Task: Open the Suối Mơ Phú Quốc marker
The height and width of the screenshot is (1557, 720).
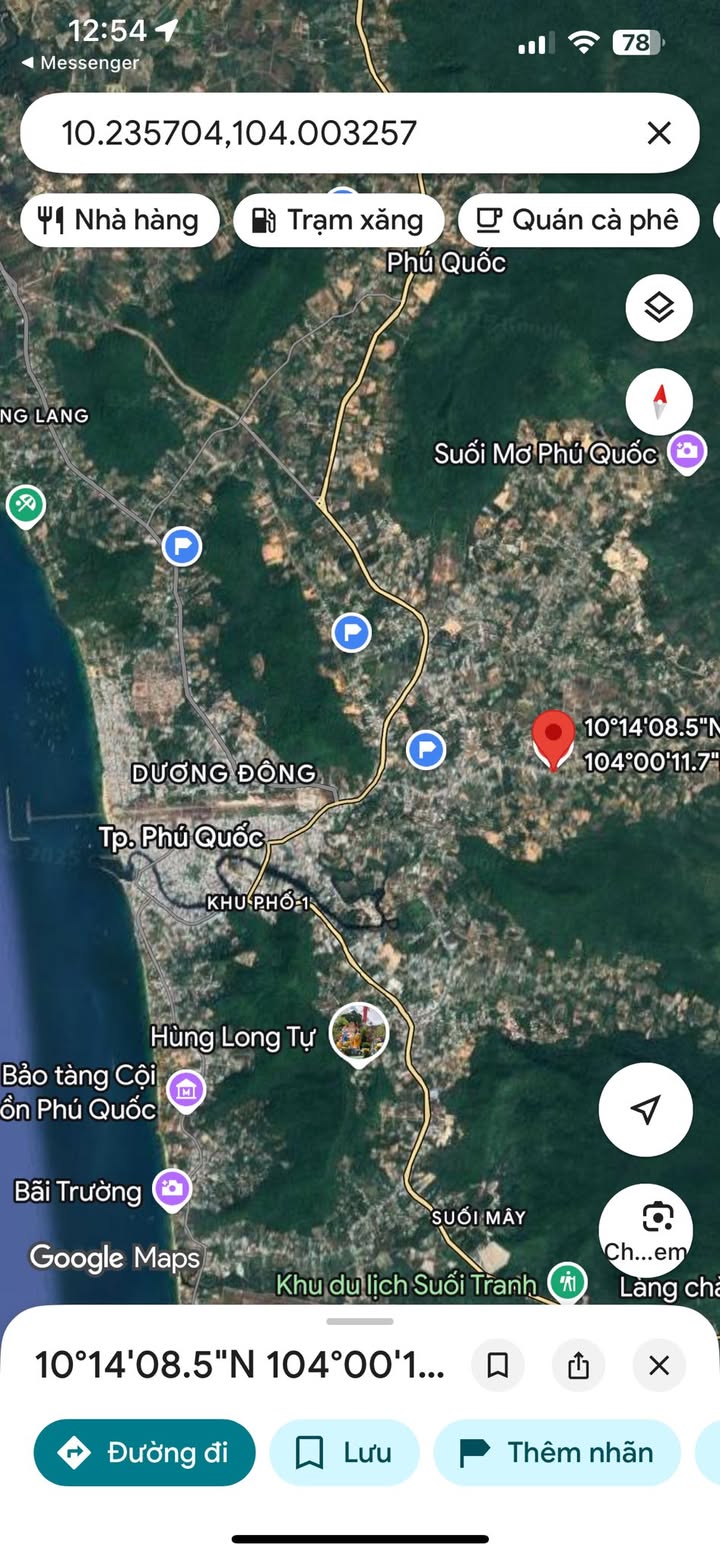Action: pyautogui.click(x=686, y=451)
